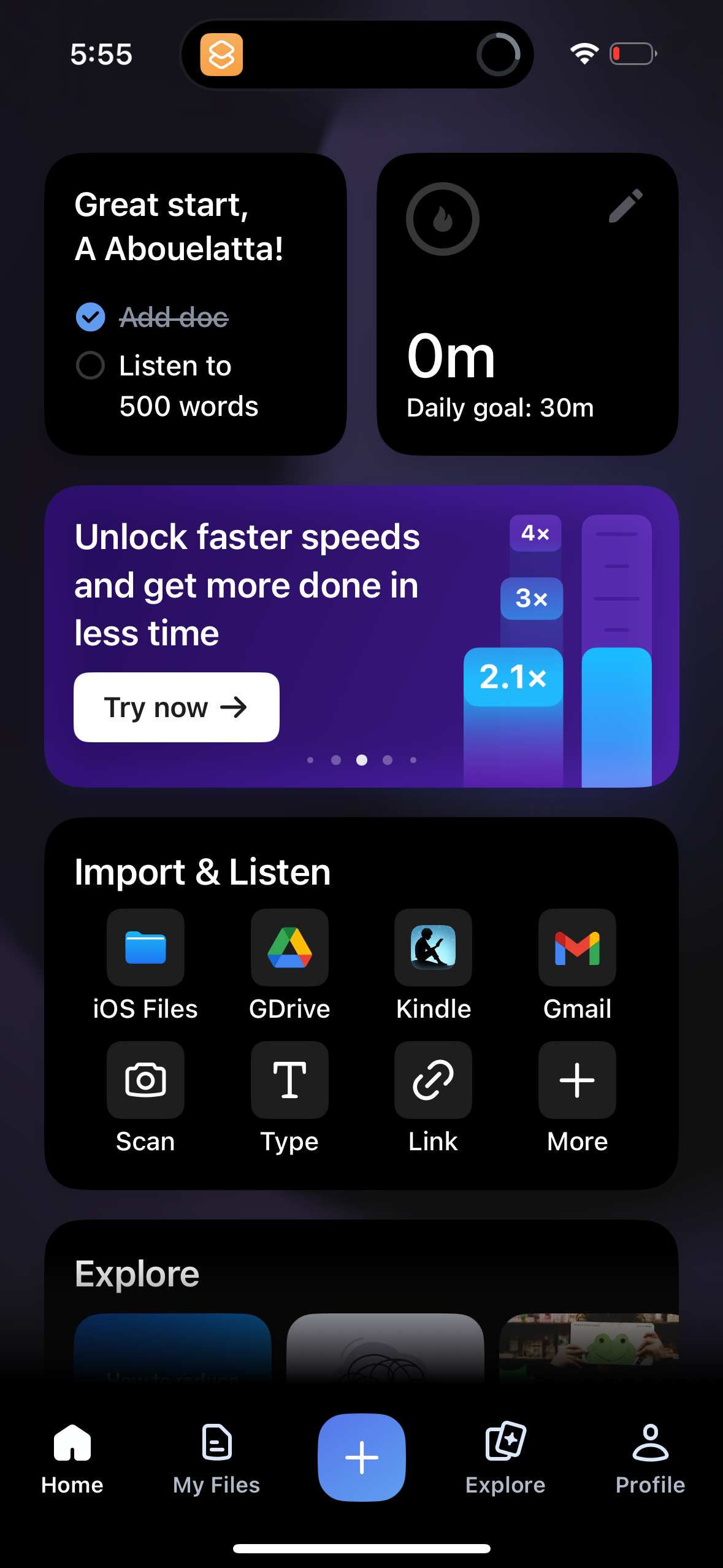Open the Scan camera option
723x1568 pixels.
[x=145, y=1080]
